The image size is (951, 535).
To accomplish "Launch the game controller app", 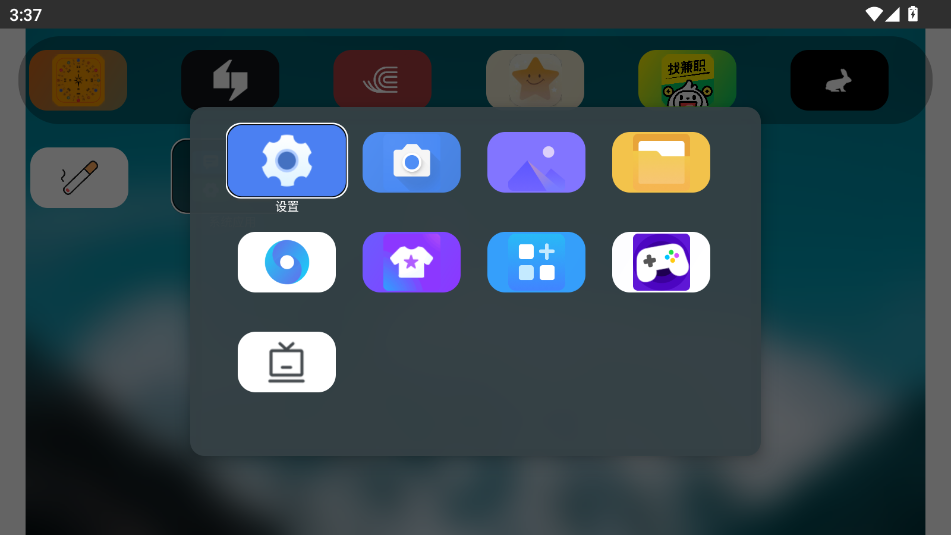I will pyautogui.click(x=661, y=262).
